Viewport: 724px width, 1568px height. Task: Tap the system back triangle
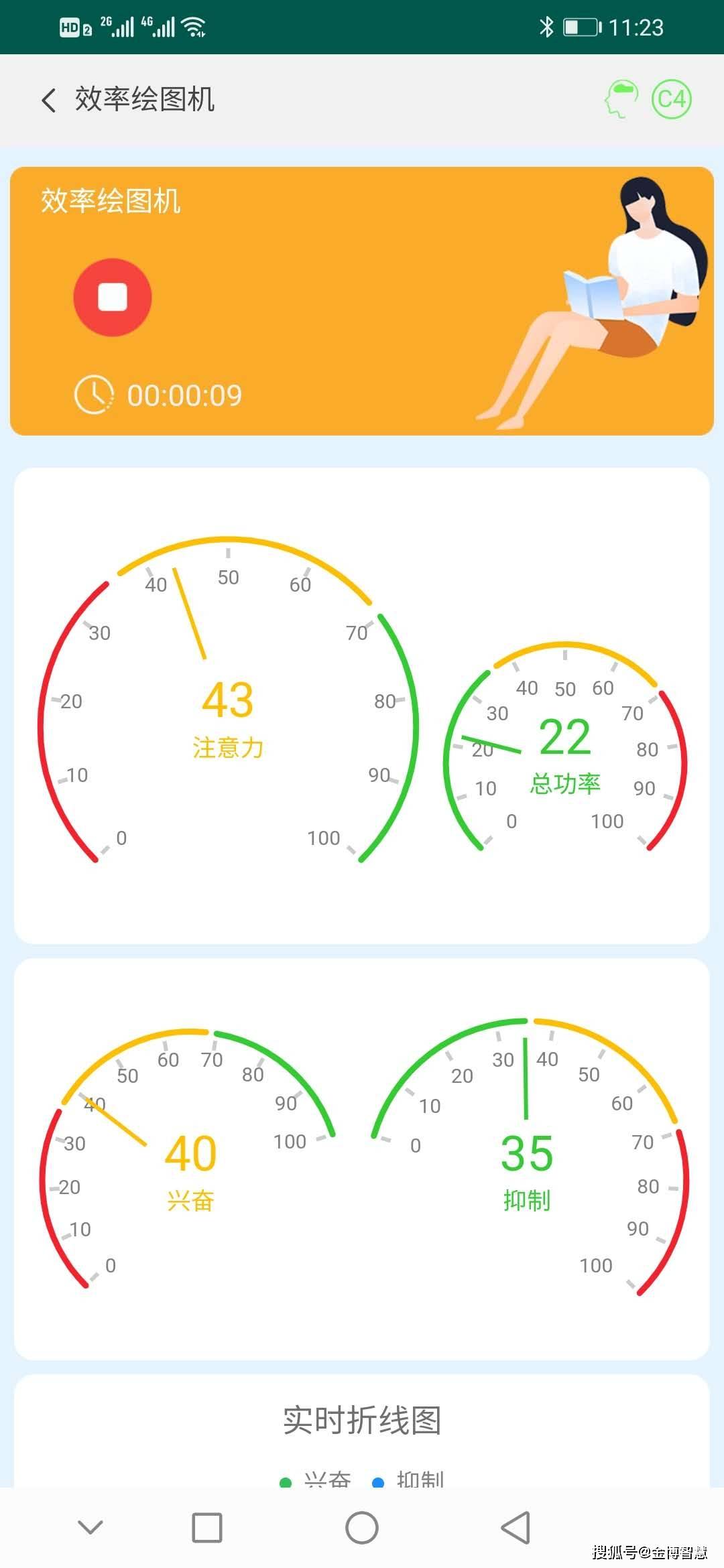[516, 1527]
